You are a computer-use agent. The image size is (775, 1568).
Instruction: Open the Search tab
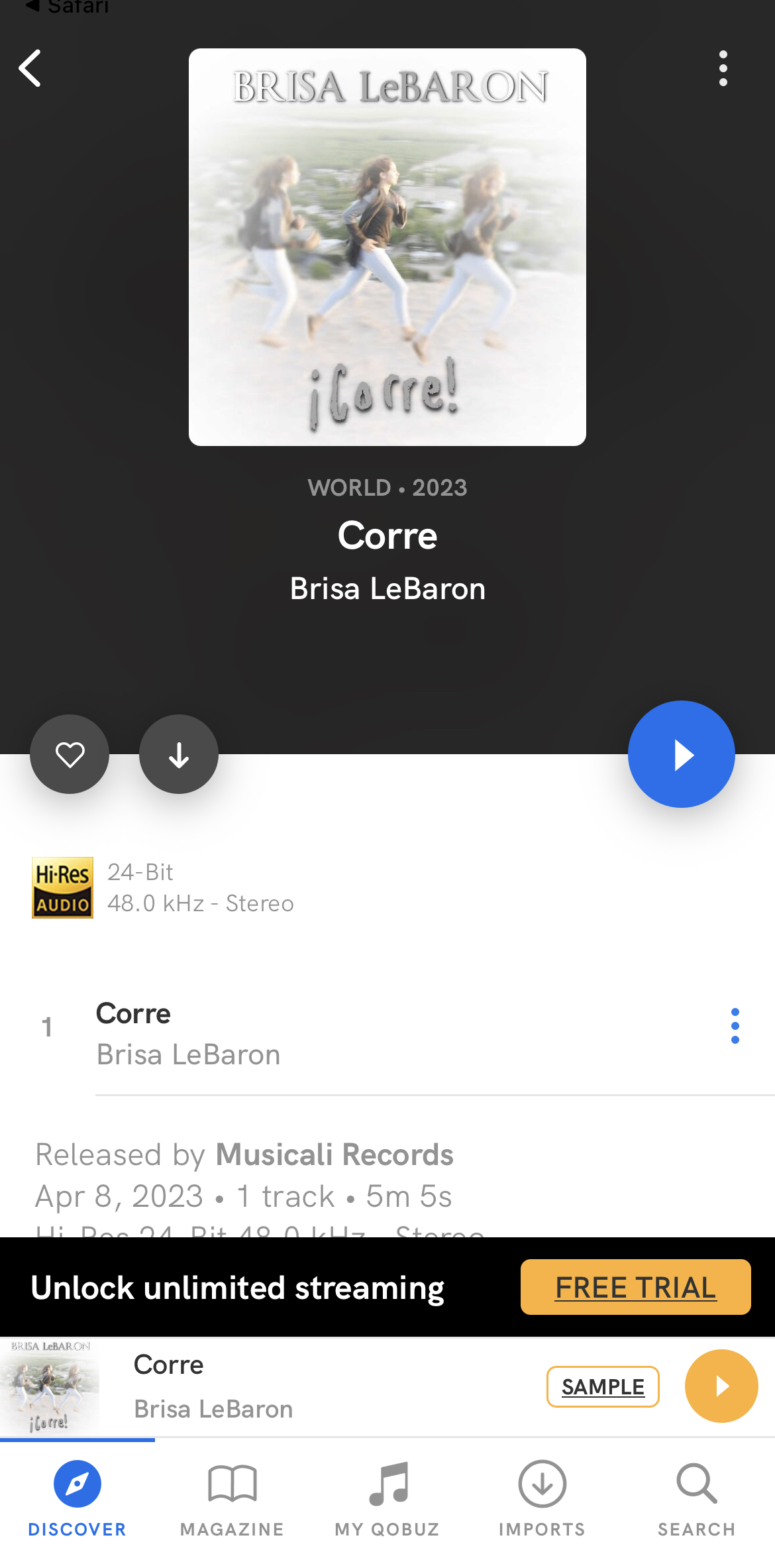click(x=697, y=1499)
